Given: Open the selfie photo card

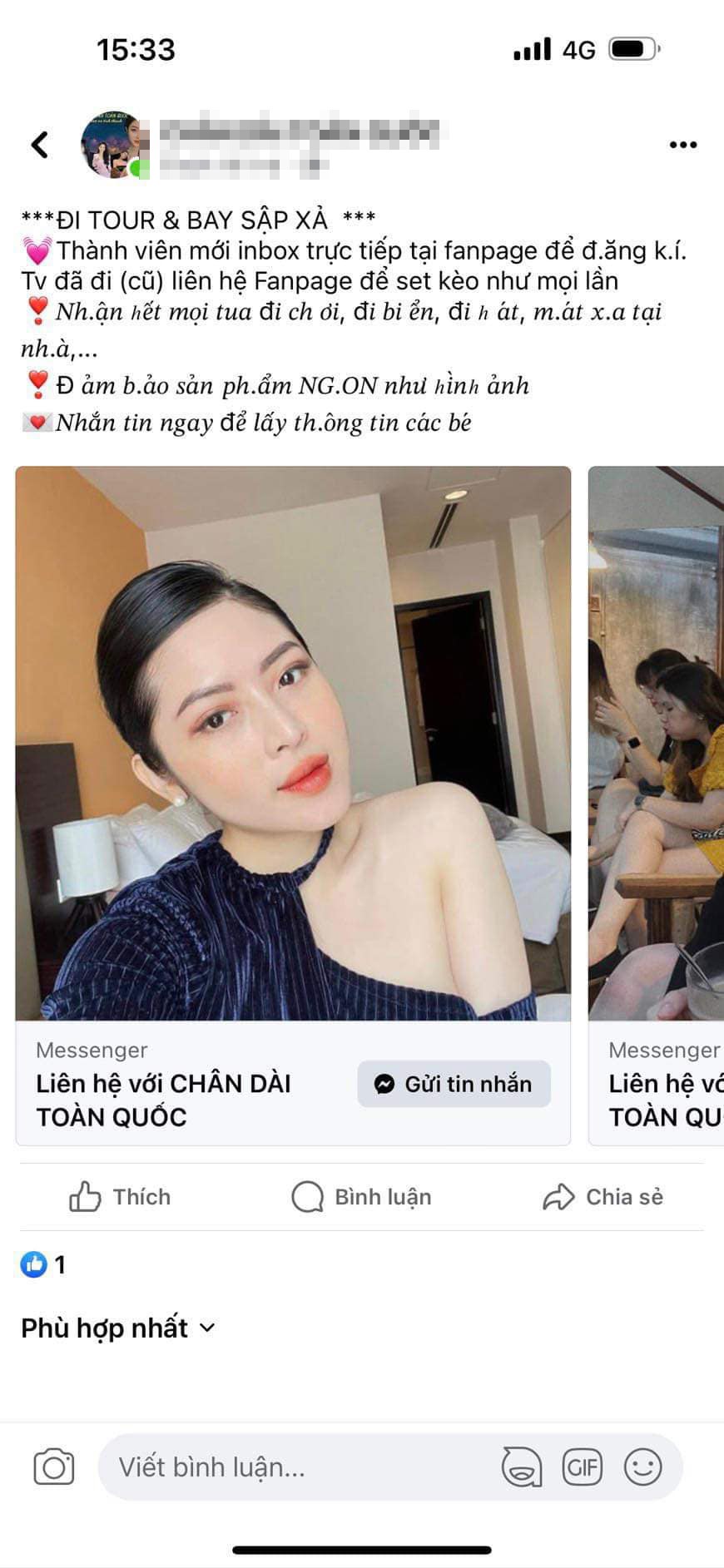Looking at the screenshot, I should 293,742.
